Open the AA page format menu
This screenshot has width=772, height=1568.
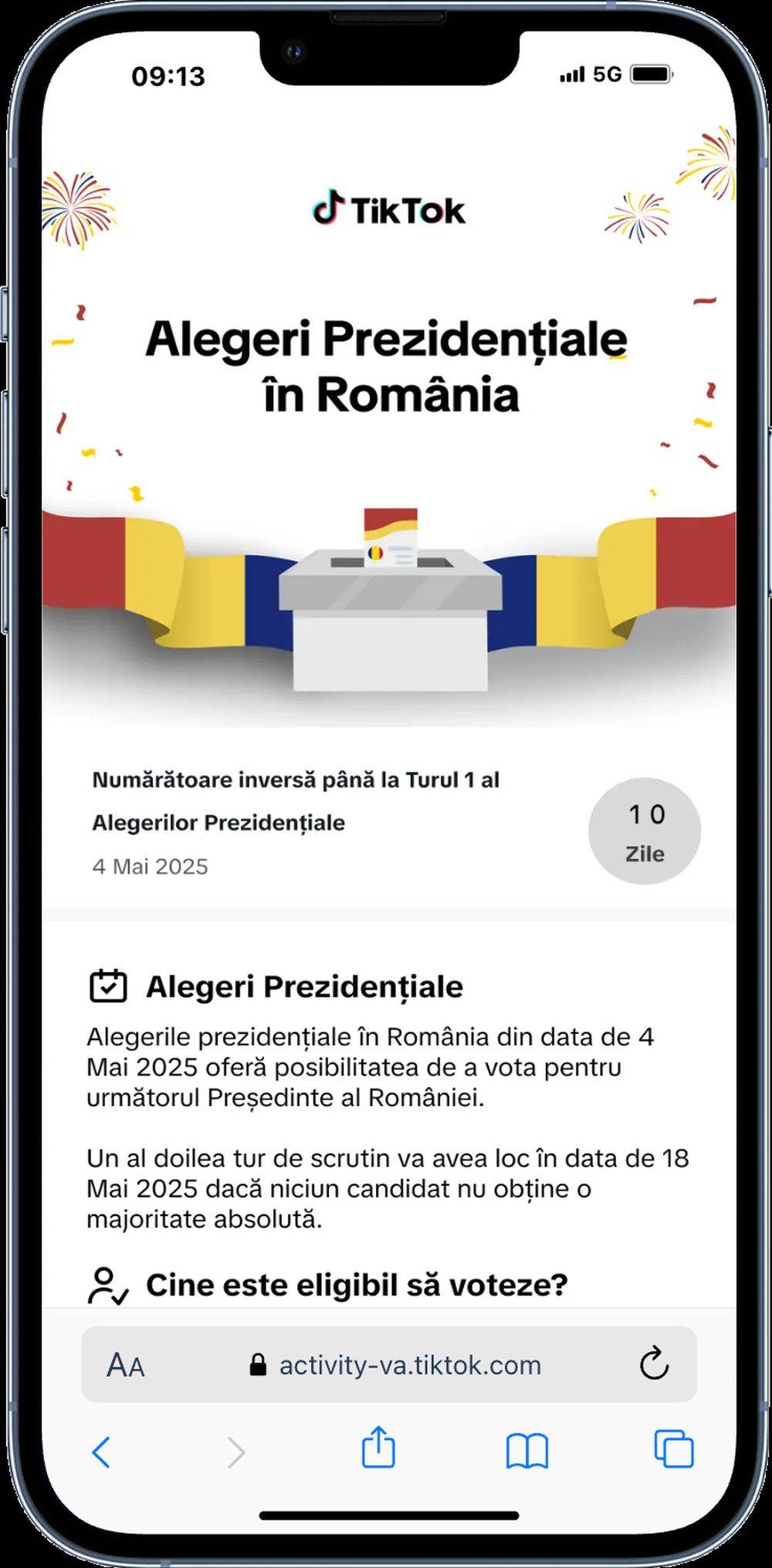(x=126, y=1365)
